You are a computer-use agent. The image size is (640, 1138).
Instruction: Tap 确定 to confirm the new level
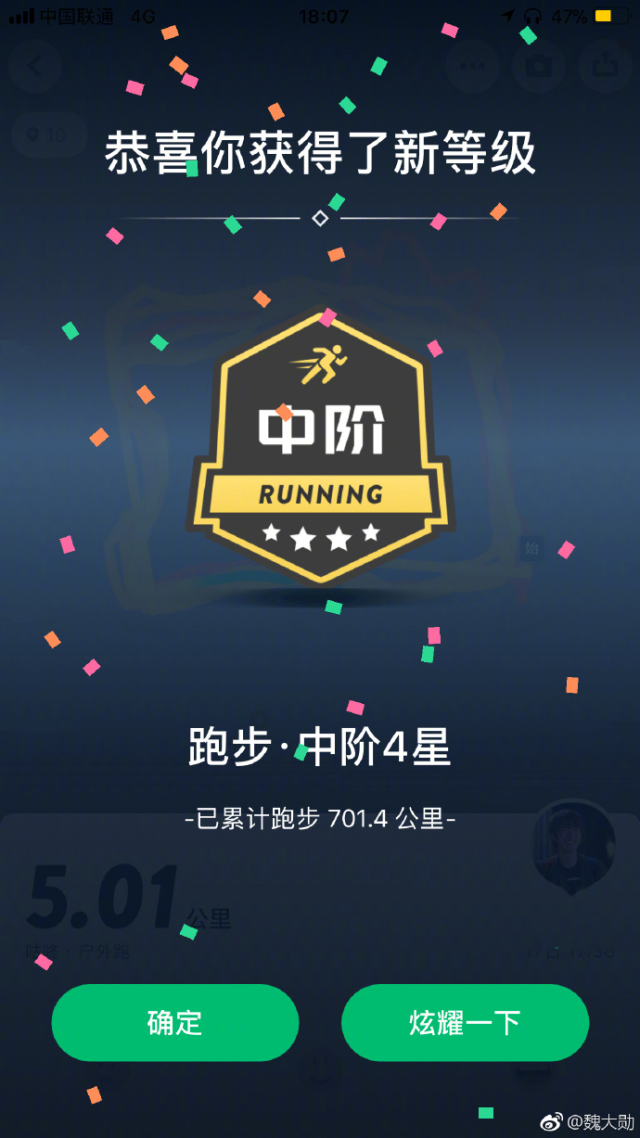[x=175, y=1022]
